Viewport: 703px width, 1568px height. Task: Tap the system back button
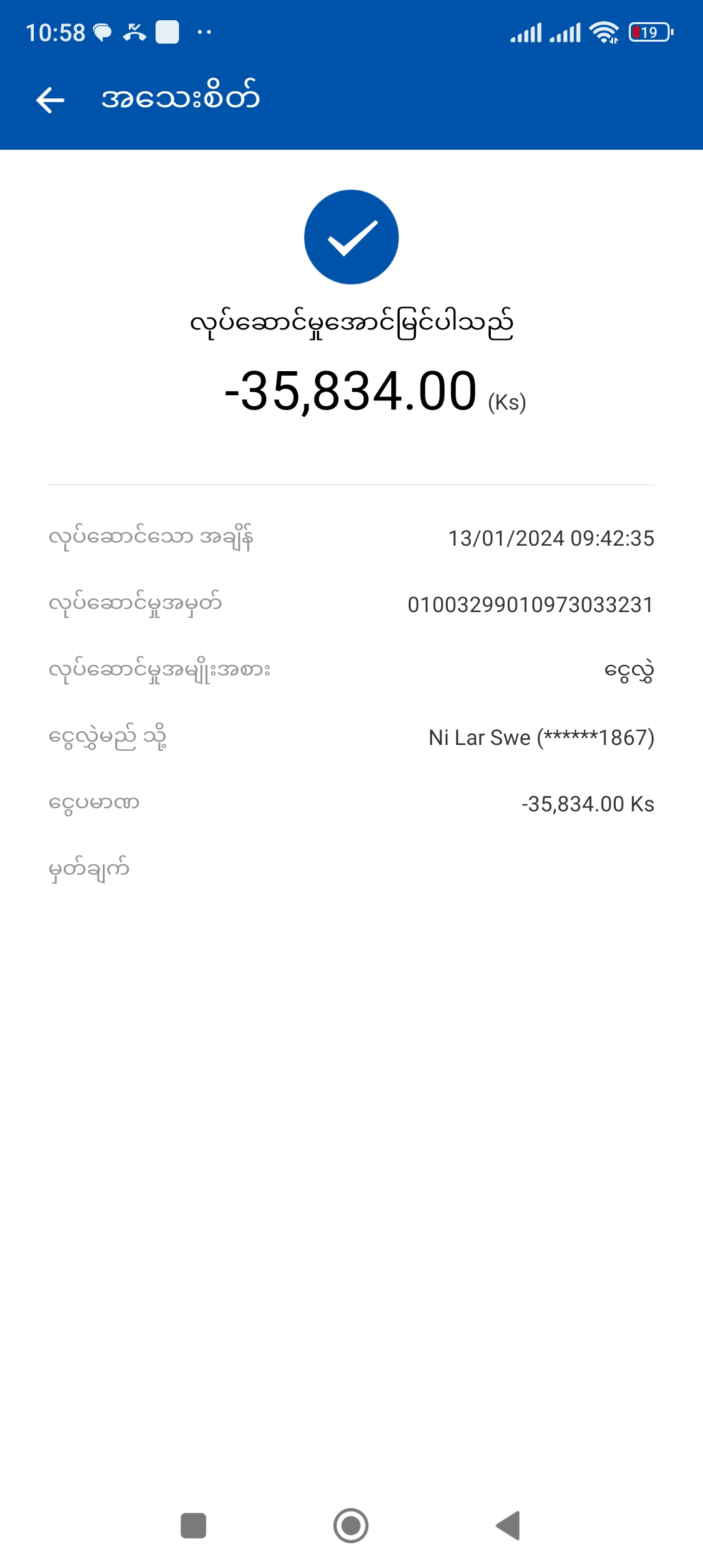click(508, 1525)
